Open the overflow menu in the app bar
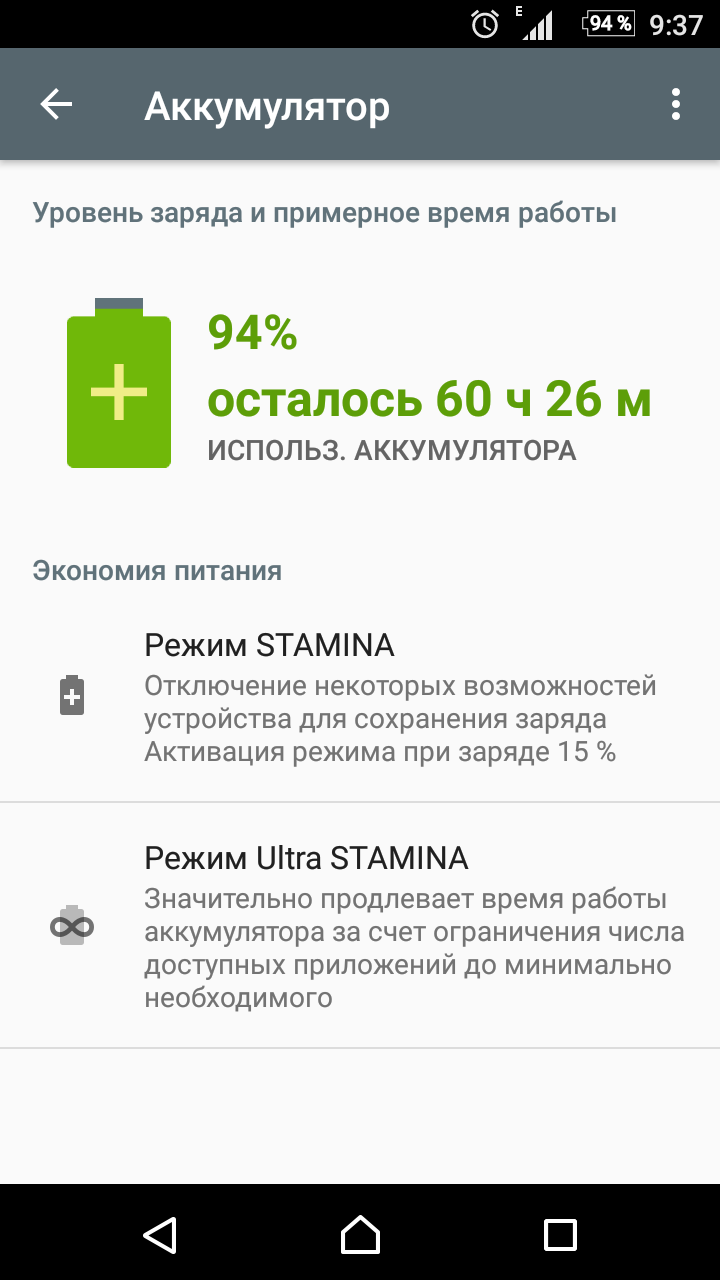720x1280 pixels. (676, 105)
